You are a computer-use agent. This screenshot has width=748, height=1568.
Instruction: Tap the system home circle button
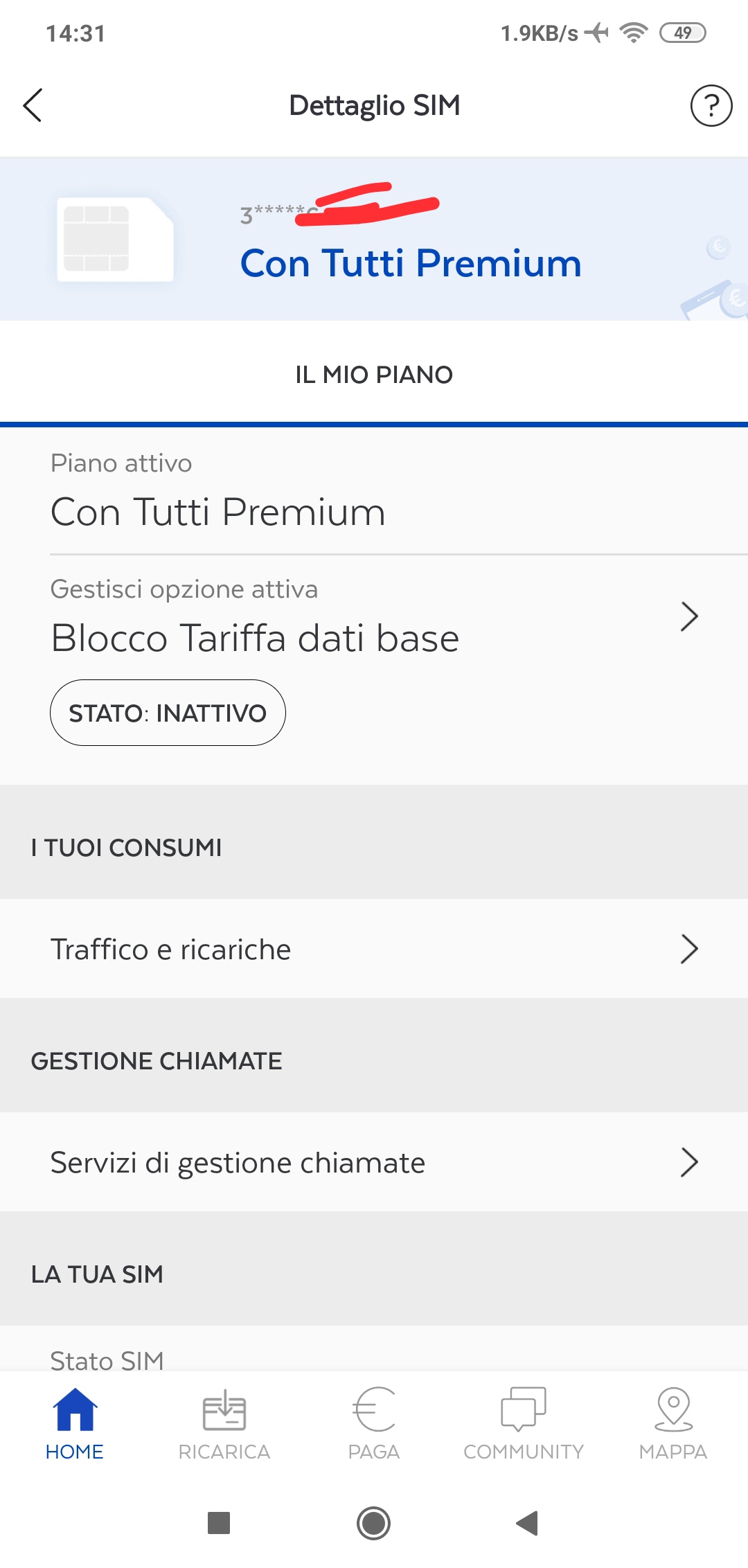click(374, 1523)
